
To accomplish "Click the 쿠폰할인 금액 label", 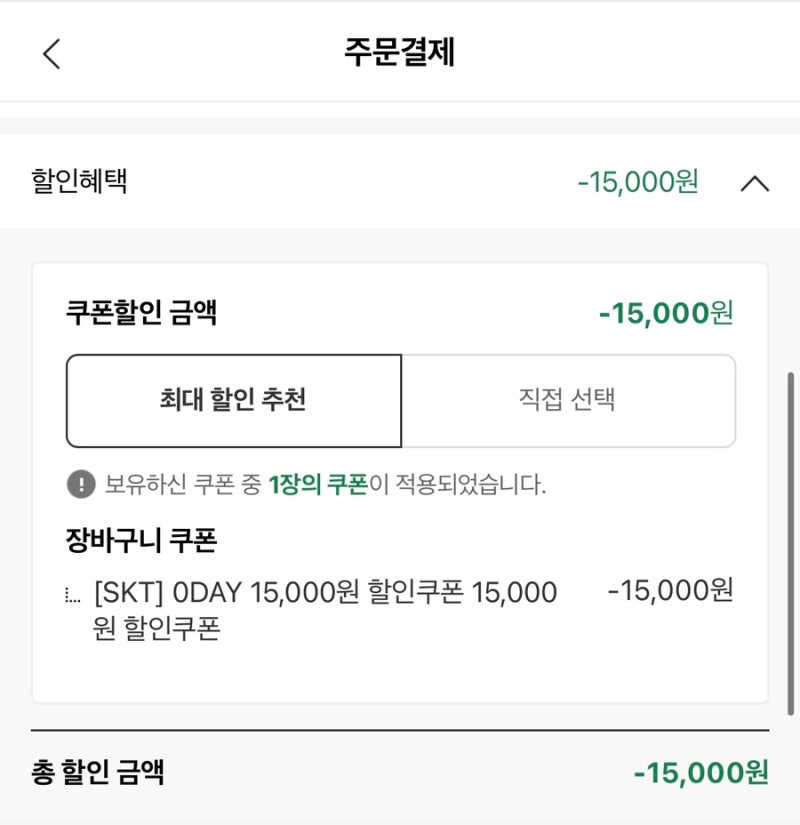I will pyautogui.click(x=133, y=311).
